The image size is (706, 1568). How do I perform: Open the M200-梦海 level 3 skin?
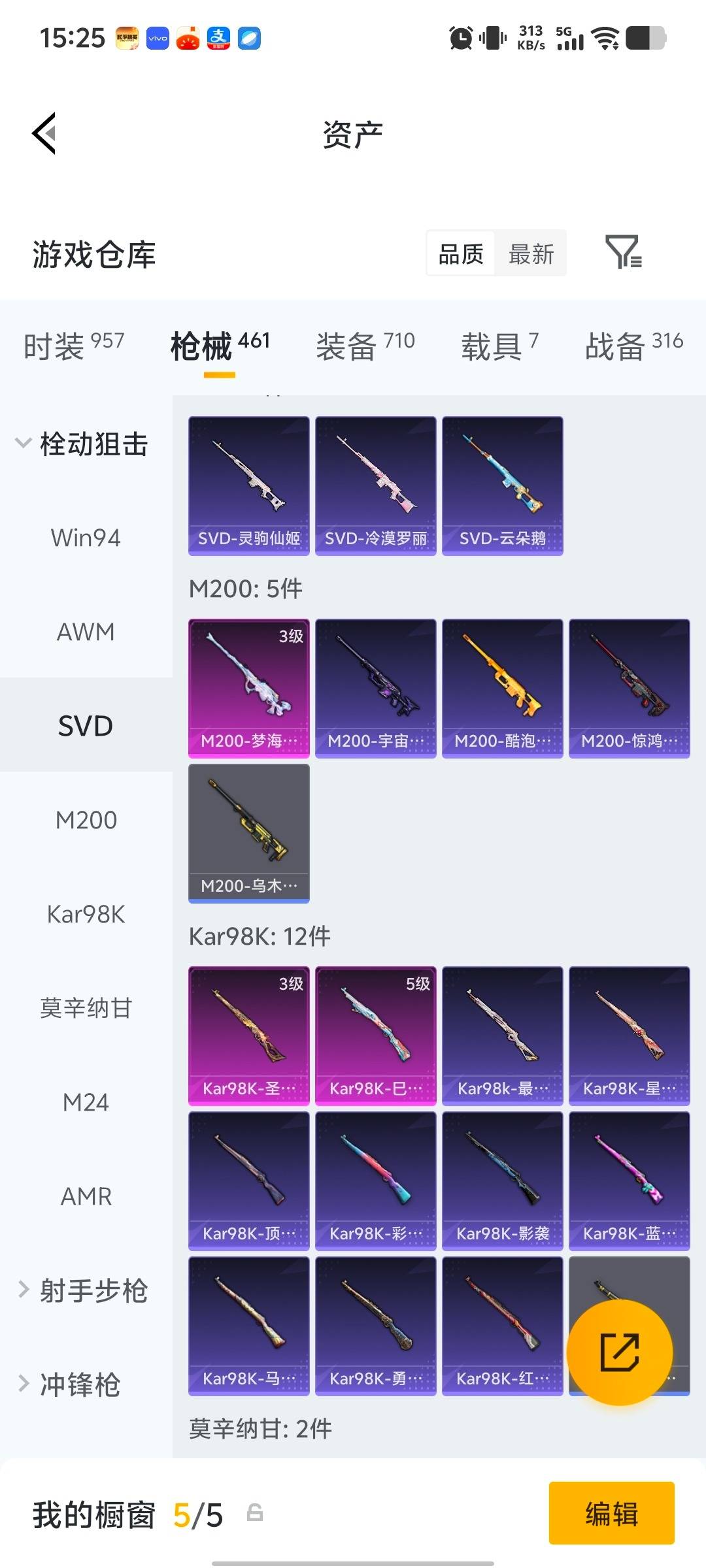[248, 688]
